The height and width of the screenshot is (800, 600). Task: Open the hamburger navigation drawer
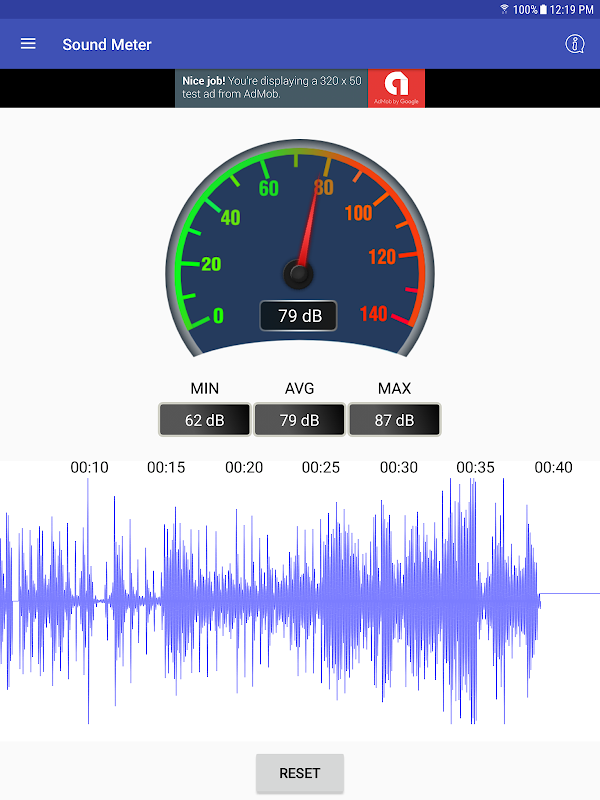coord(28,44)
